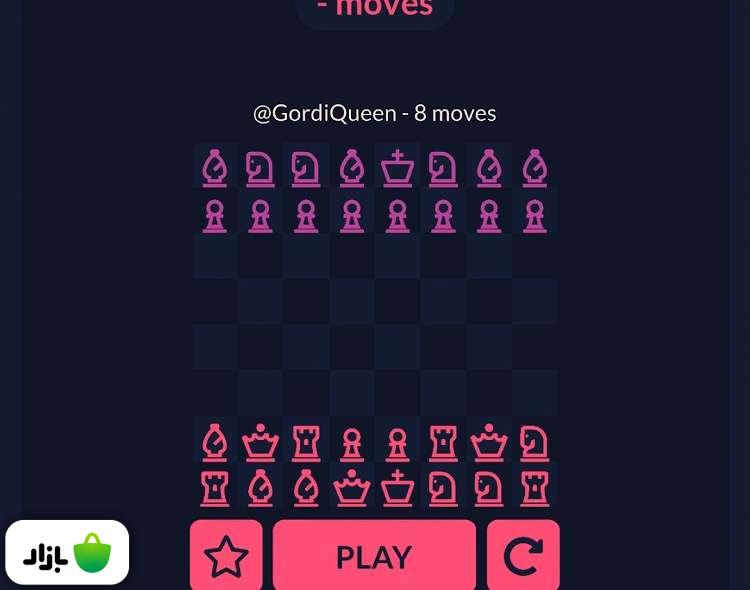The width and height of the screenshot is (750, 590).
Task: Favorite this setup with the star button
Action: tap(226, 556)
